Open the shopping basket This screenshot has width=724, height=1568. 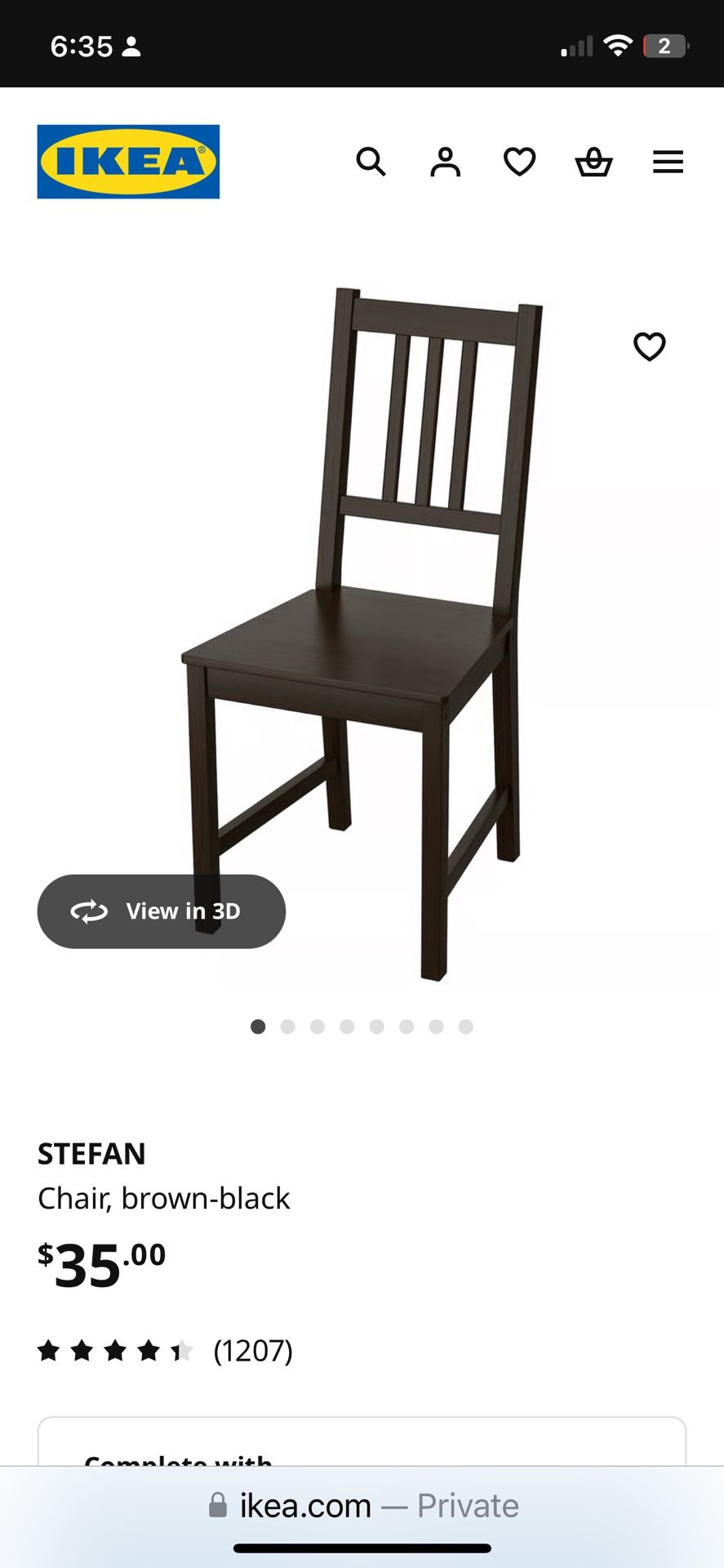[593, 162]
